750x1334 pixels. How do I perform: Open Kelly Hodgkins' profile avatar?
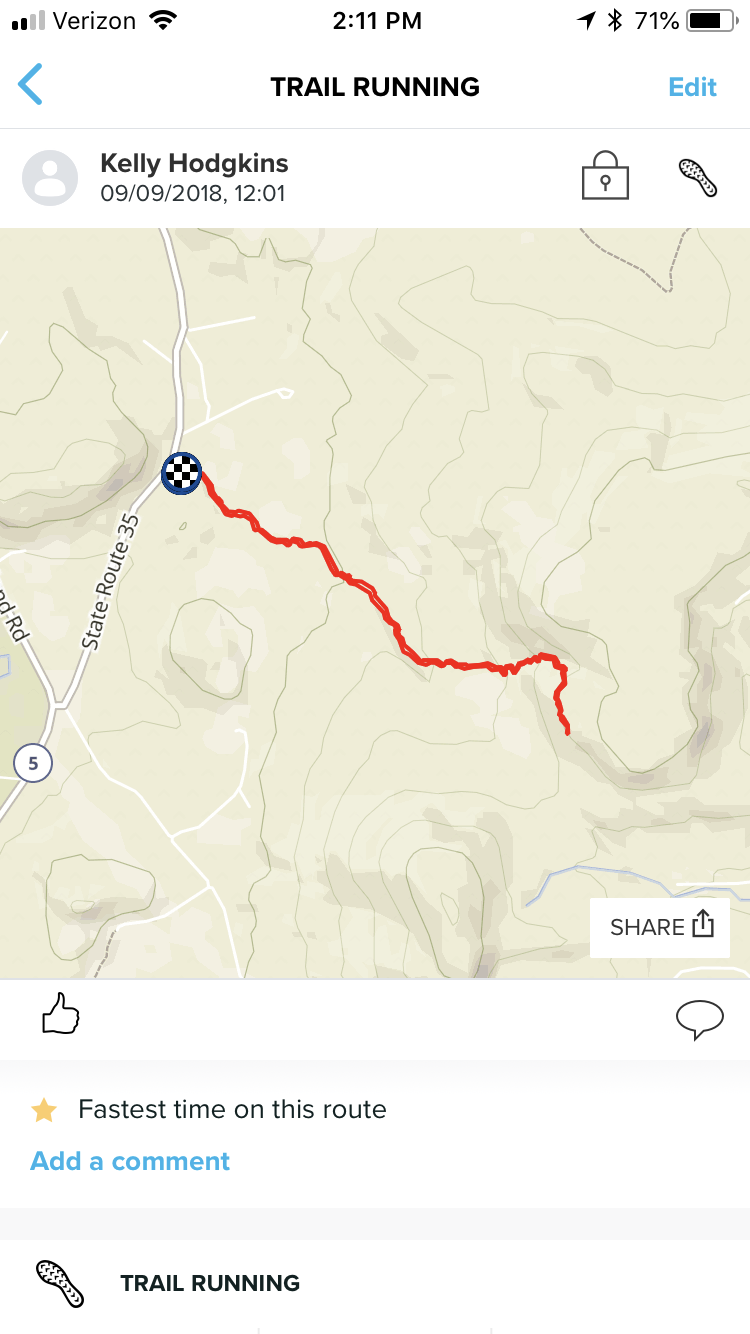pos(50,178)
